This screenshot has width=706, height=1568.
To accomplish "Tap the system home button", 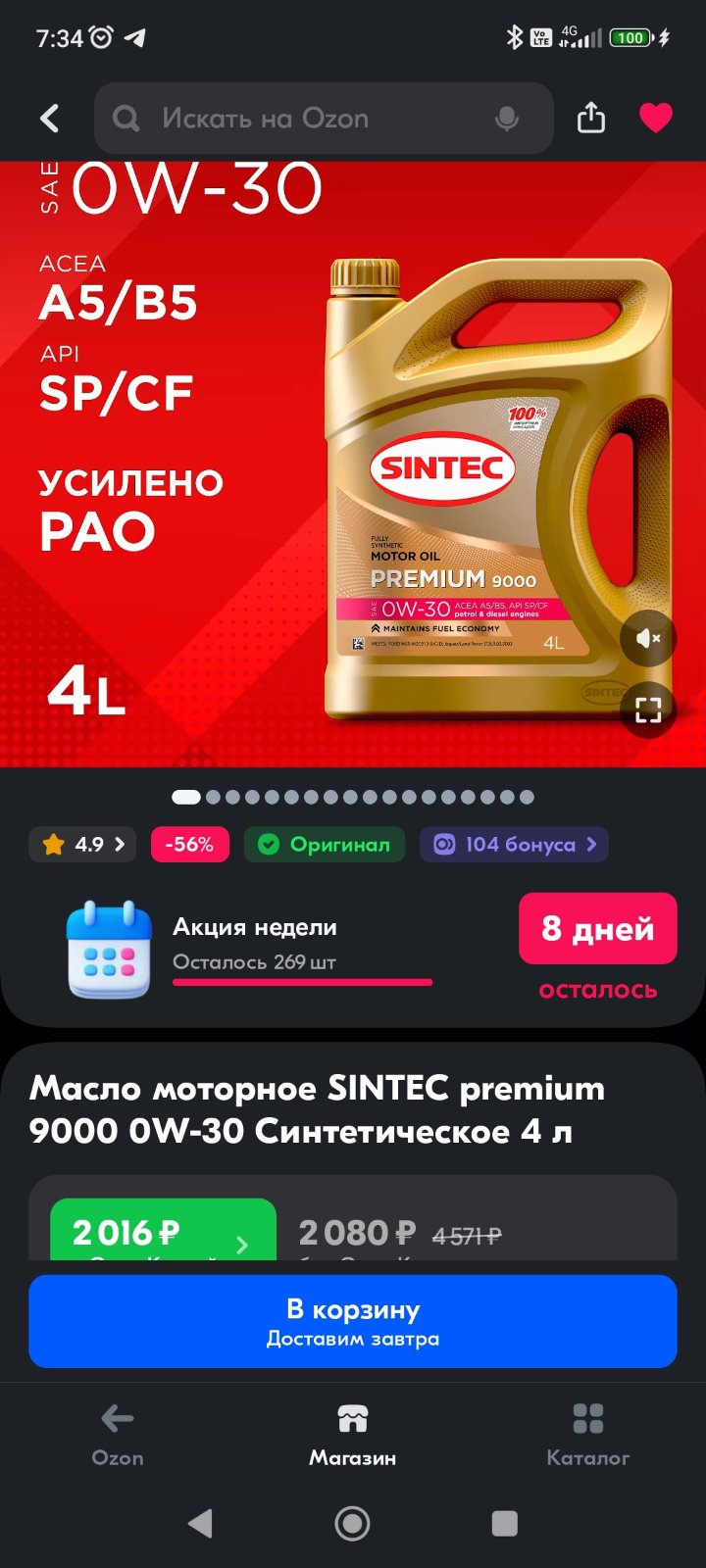I will (x=353, y=1523).
